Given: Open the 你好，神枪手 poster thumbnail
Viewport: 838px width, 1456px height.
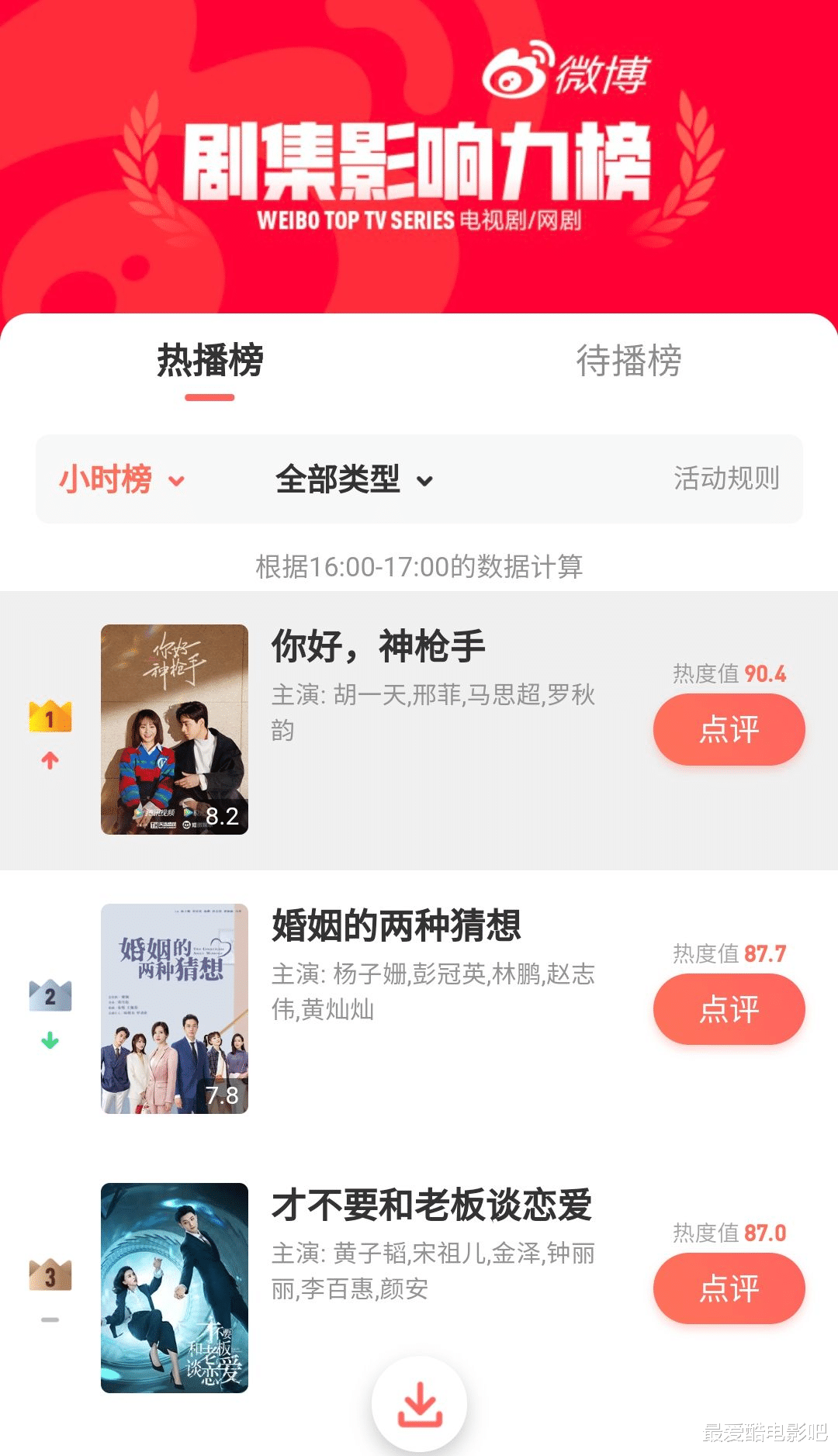Looking at the screenshot, I should pyautogui.click(x=175, y=729).
